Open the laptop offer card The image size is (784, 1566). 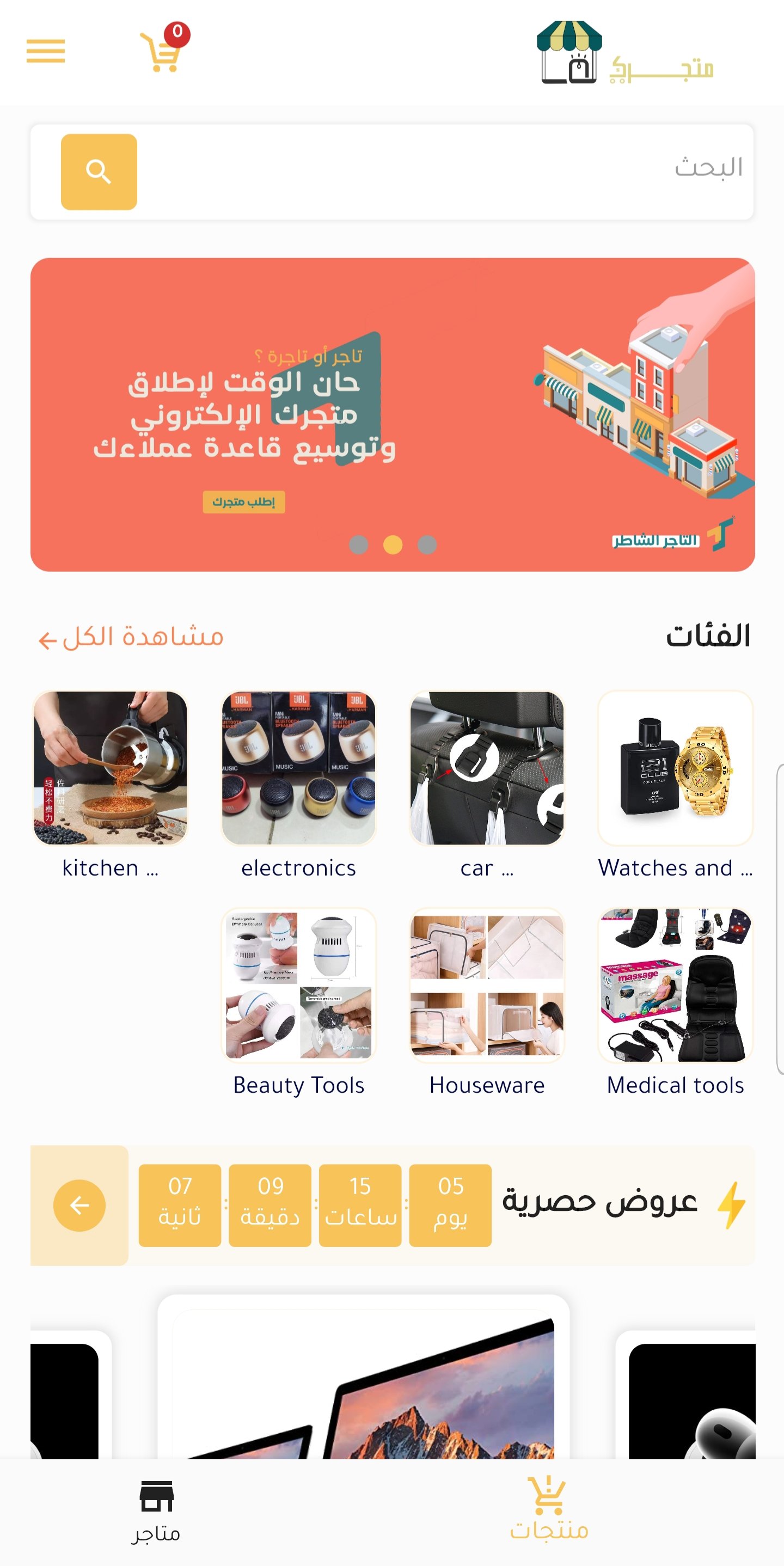pyautogui.click(x=364, y=1386)
